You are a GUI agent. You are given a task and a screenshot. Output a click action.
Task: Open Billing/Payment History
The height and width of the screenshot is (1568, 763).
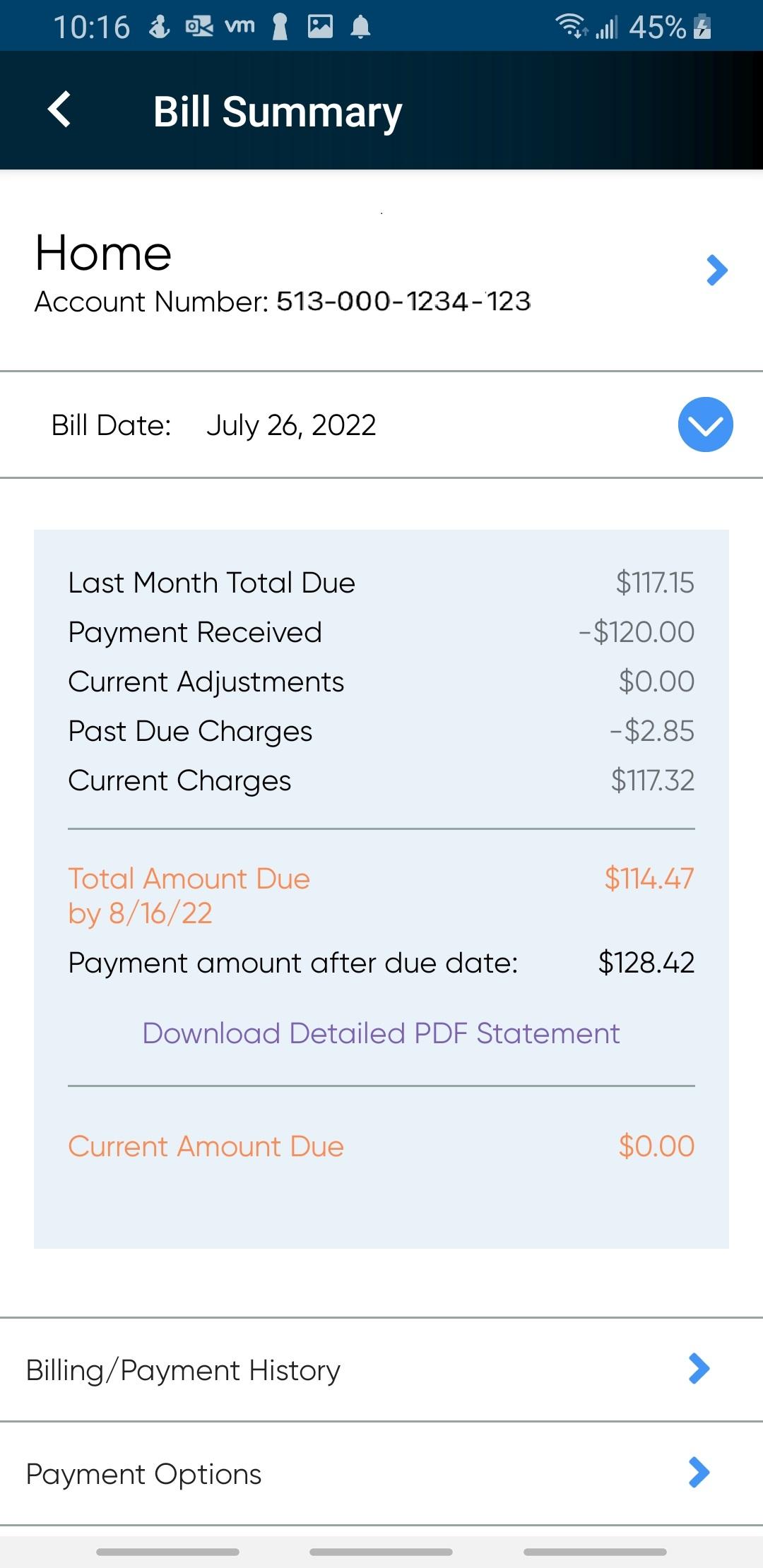381,1370
